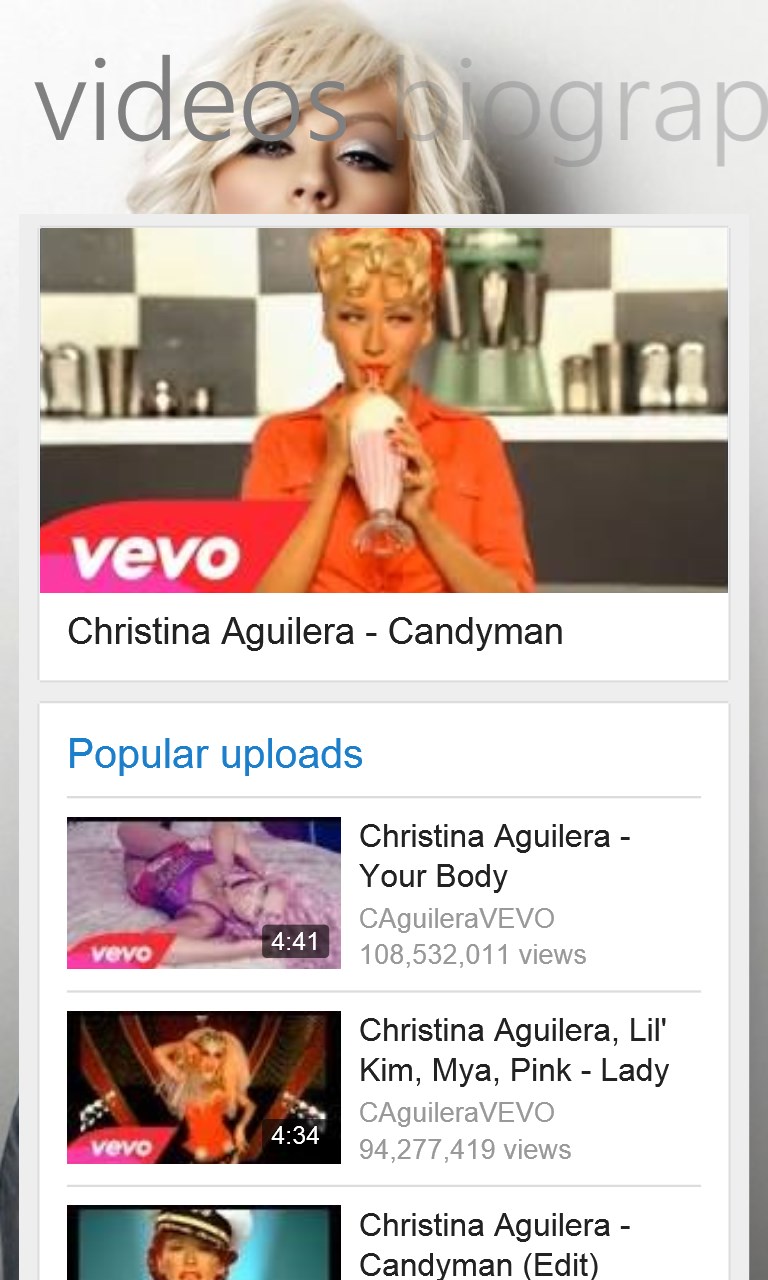Open the Popular uploads section
The image size is (768, 1280).
pyautogui.click(x=215, y=754)
